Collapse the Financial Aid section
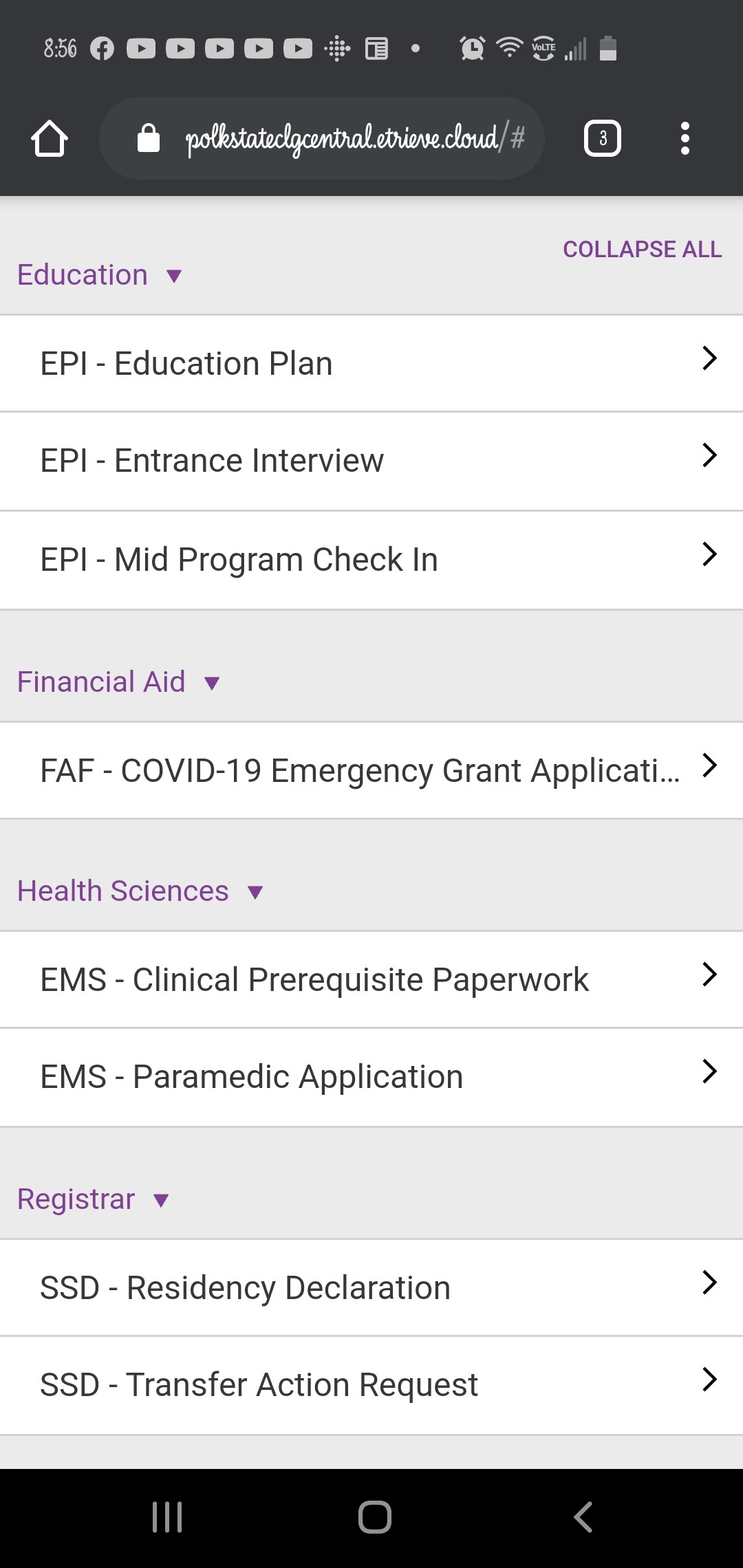The height and width of the screenshot is (1568, 743). pos(118,682)
